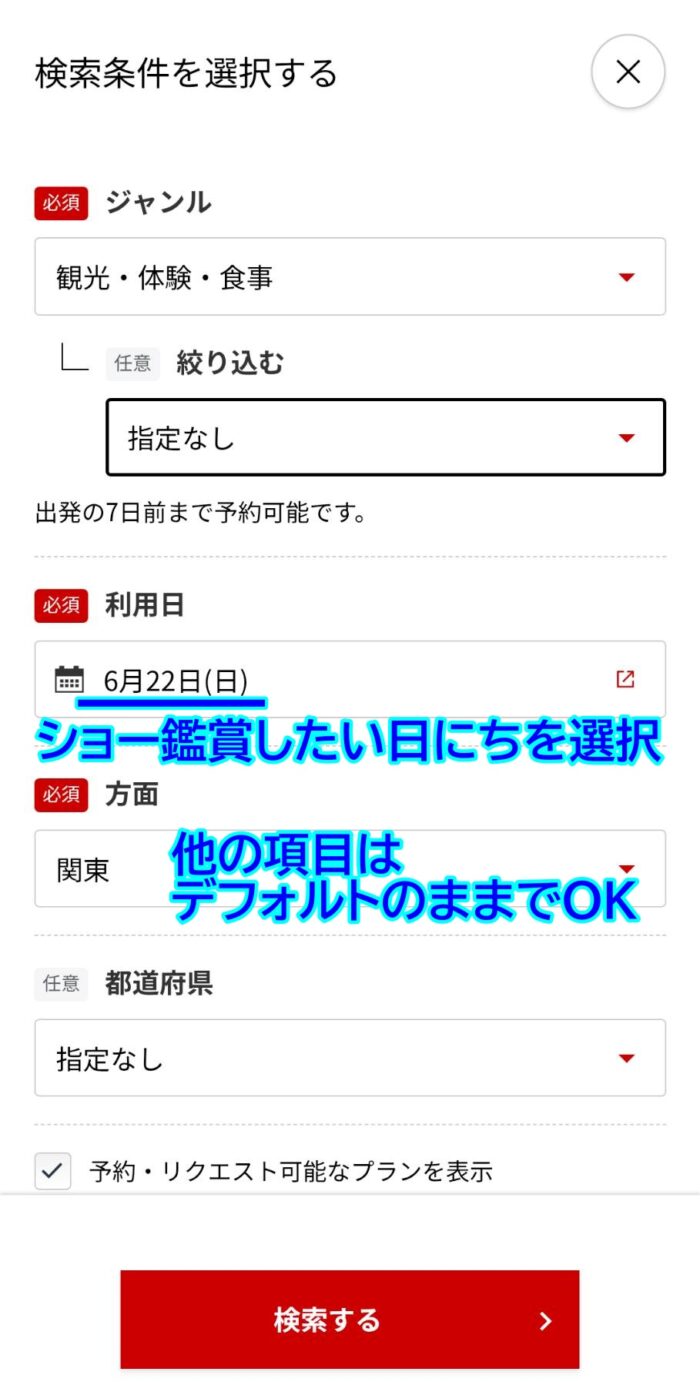
Task: Expand the 絞り込む dropdown
Action: (x=385, y=438)
